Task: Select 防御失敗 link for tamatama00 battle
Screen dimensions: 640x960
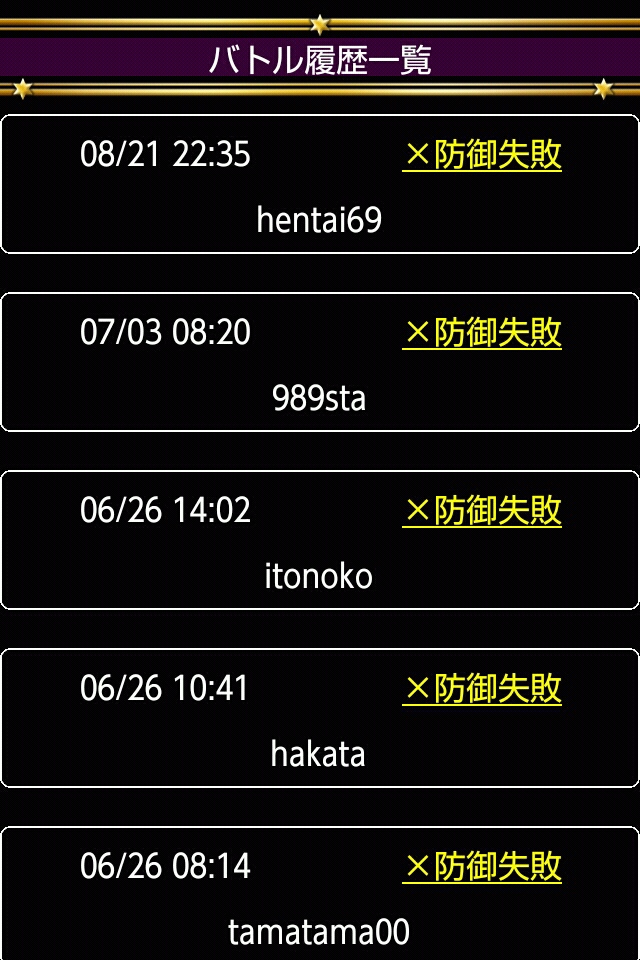Action: [x=482, y=867]
